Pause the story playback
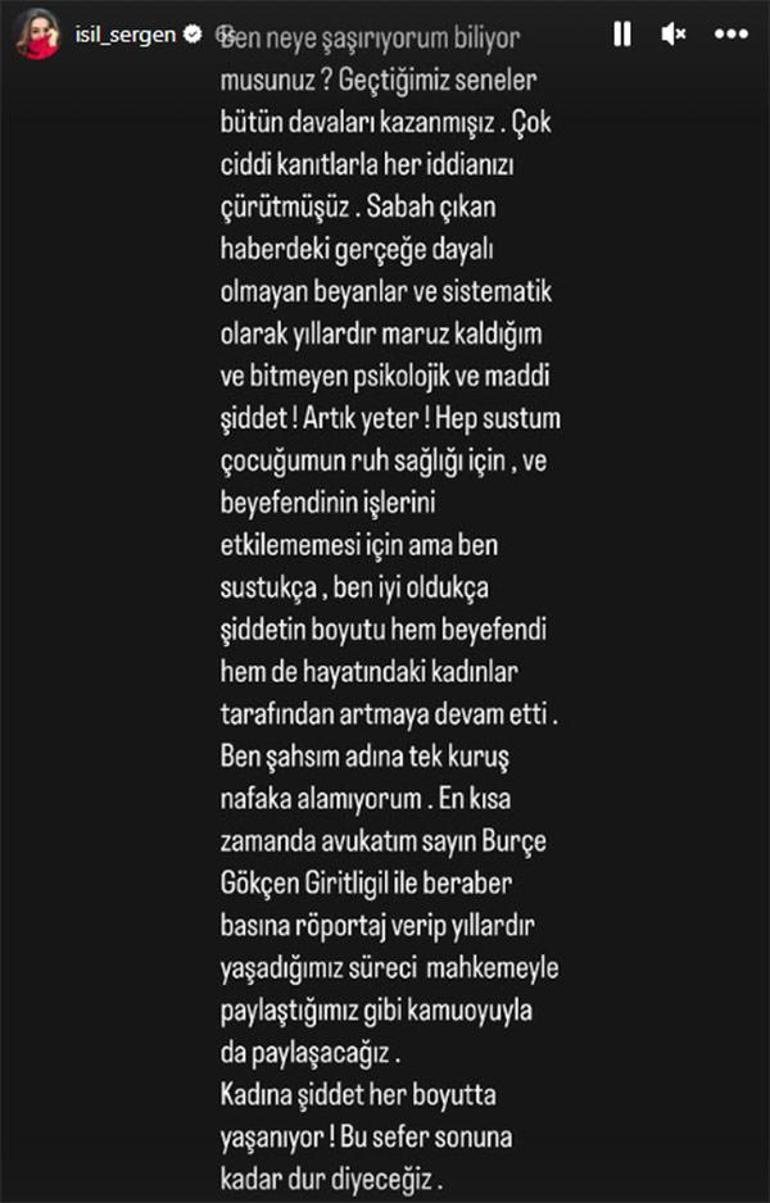Viewport: 770px width, 1203px height. tap(621, 35)
